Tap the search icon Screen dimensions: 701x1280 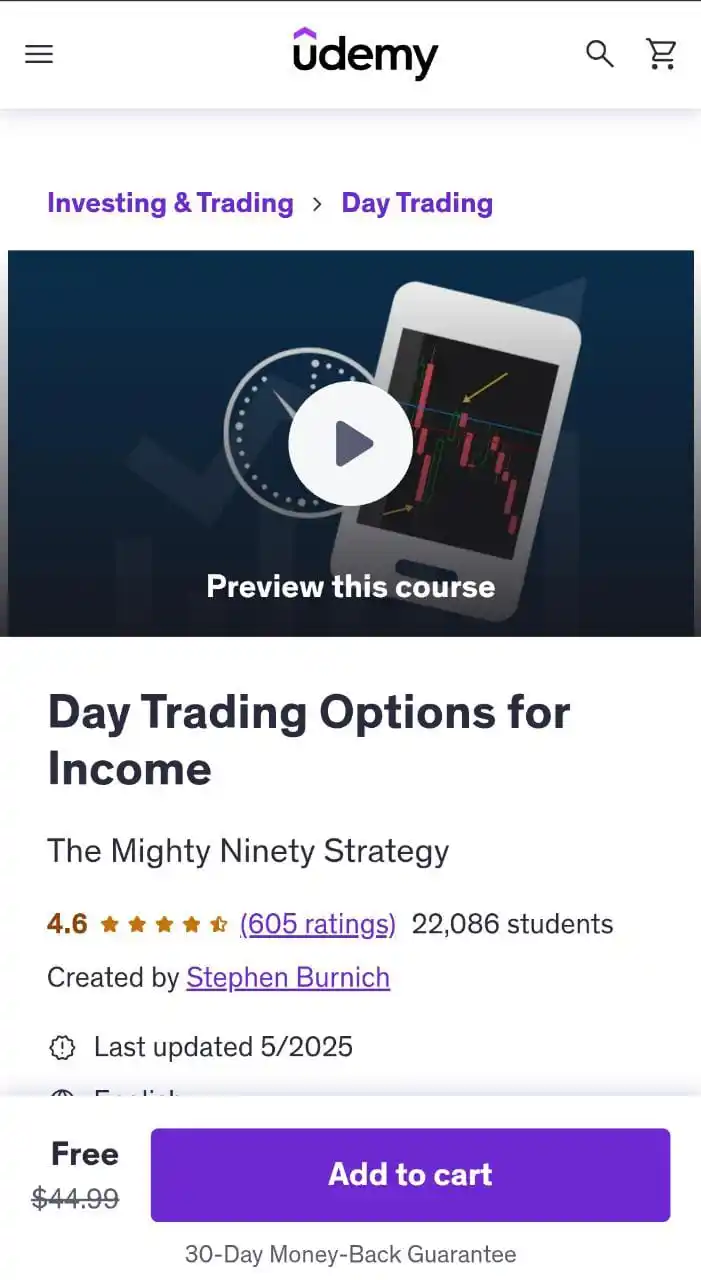(599, 54)
